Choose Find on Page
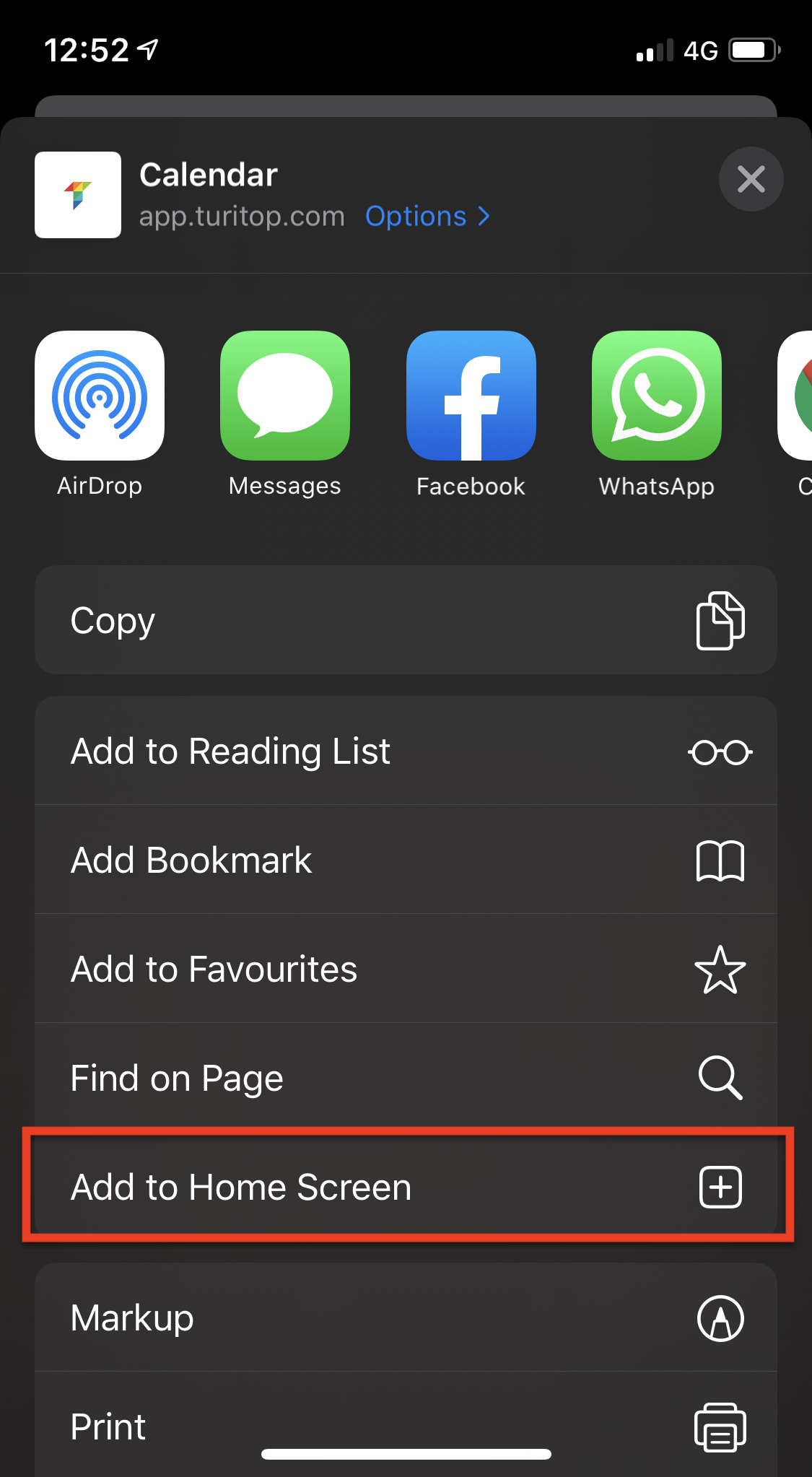This screenshot has height=1477, width=812. pyautogui.click(x=406, y=1078)
